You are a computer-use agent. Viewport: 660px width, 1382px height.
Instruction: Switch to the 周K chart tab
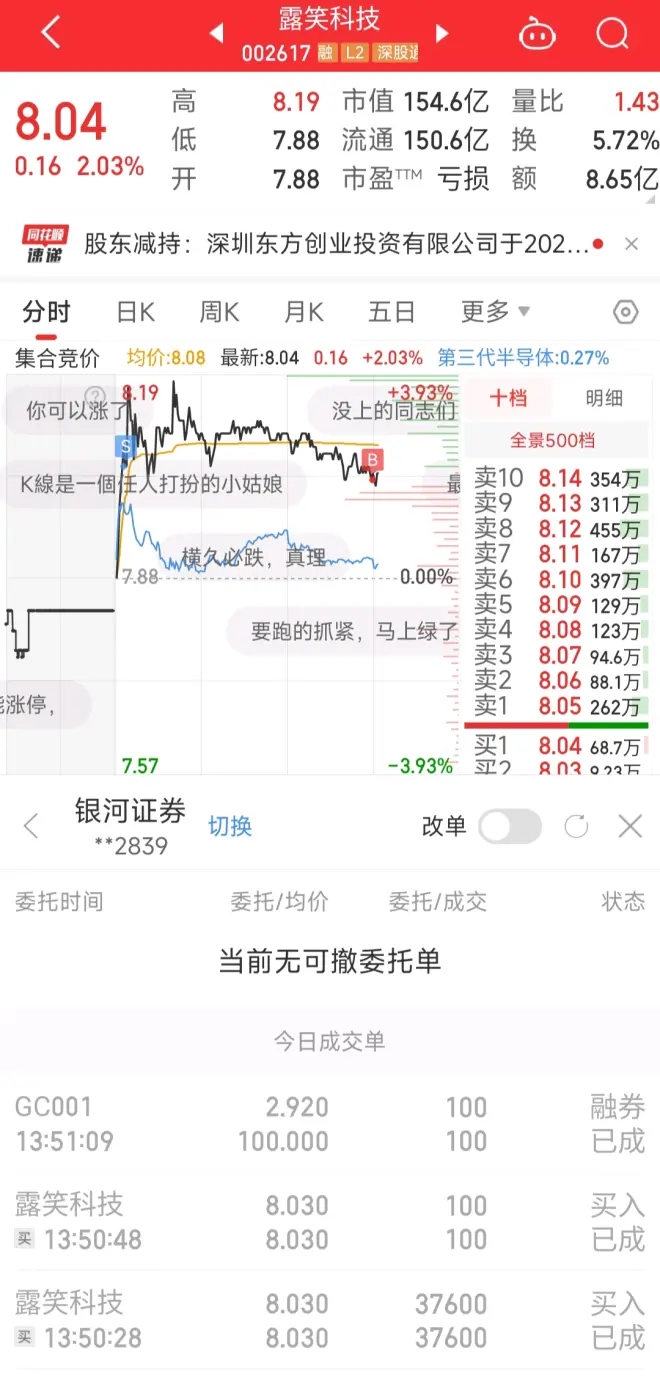pos(219,312)
